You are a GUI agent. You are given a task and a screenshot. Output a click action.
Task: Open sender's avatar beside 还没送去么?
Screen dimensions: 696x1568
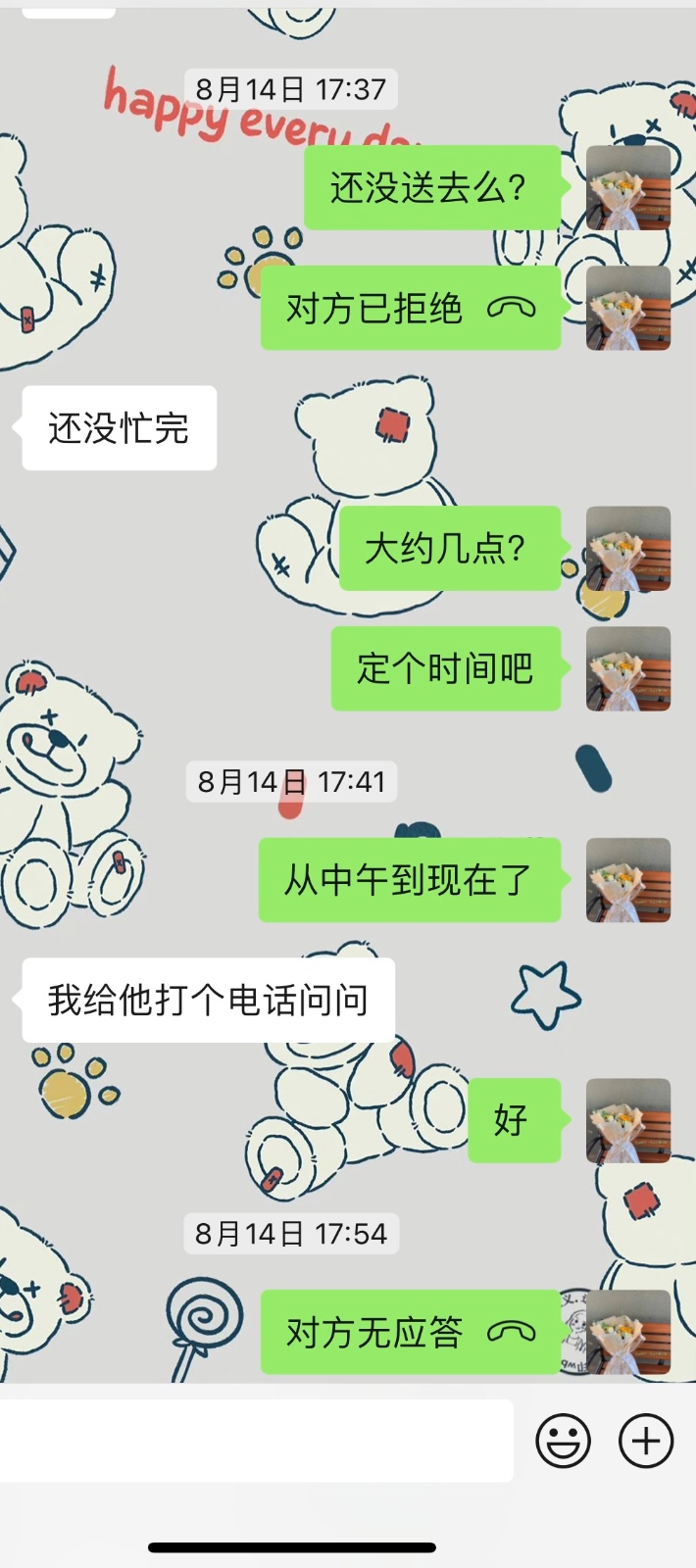628,188
